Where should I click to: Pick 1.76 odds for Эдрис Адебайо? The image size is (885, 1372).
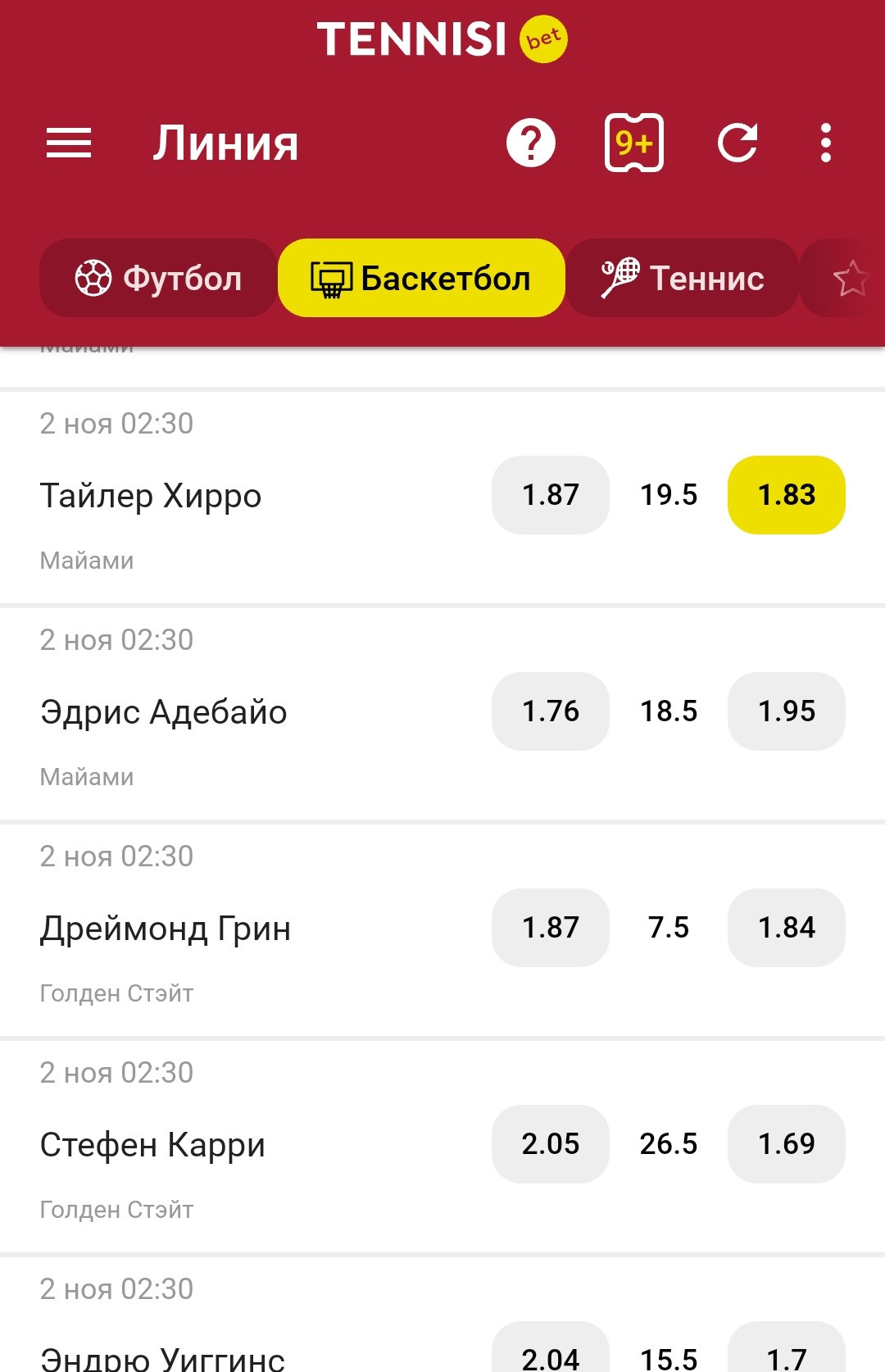click(551, 711)
